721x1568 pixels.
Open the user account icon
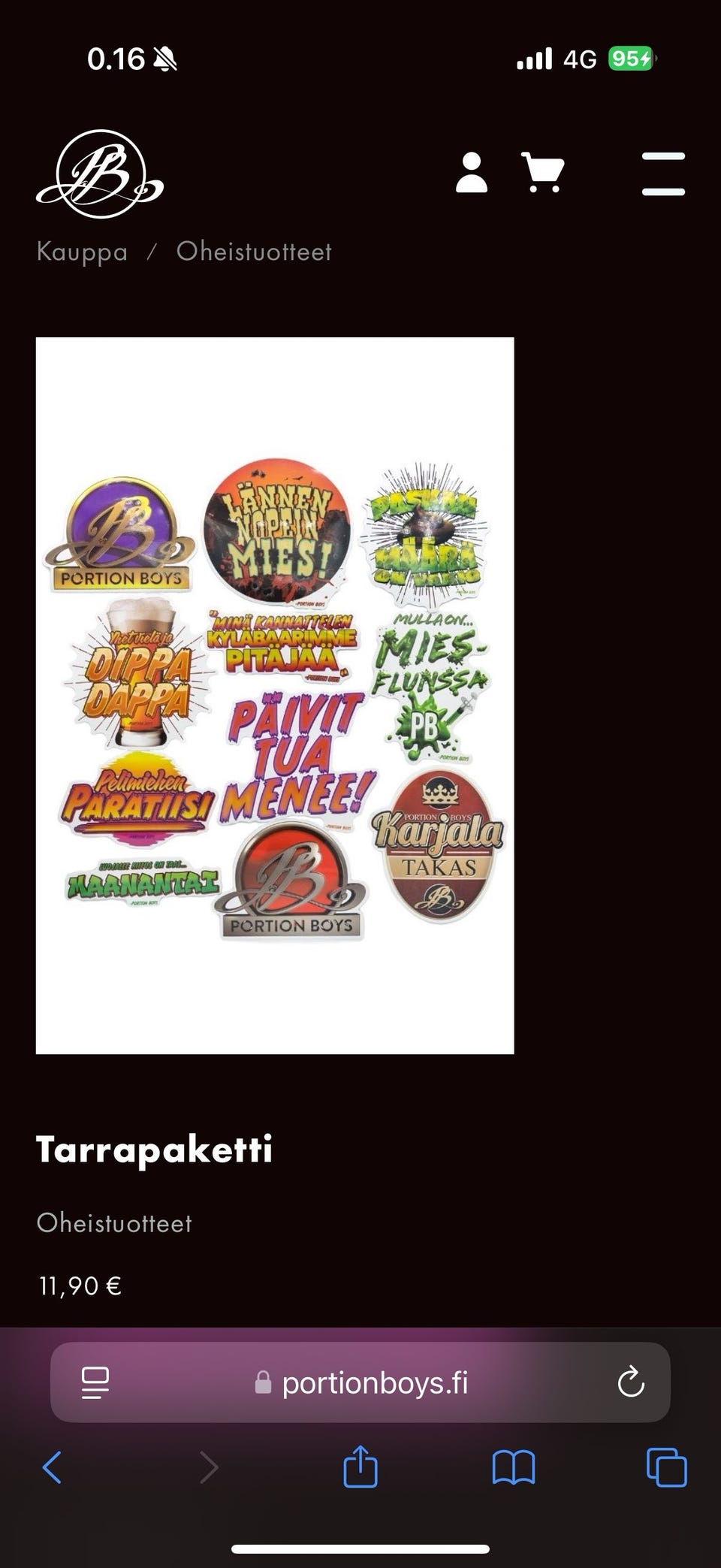(471, 174)
